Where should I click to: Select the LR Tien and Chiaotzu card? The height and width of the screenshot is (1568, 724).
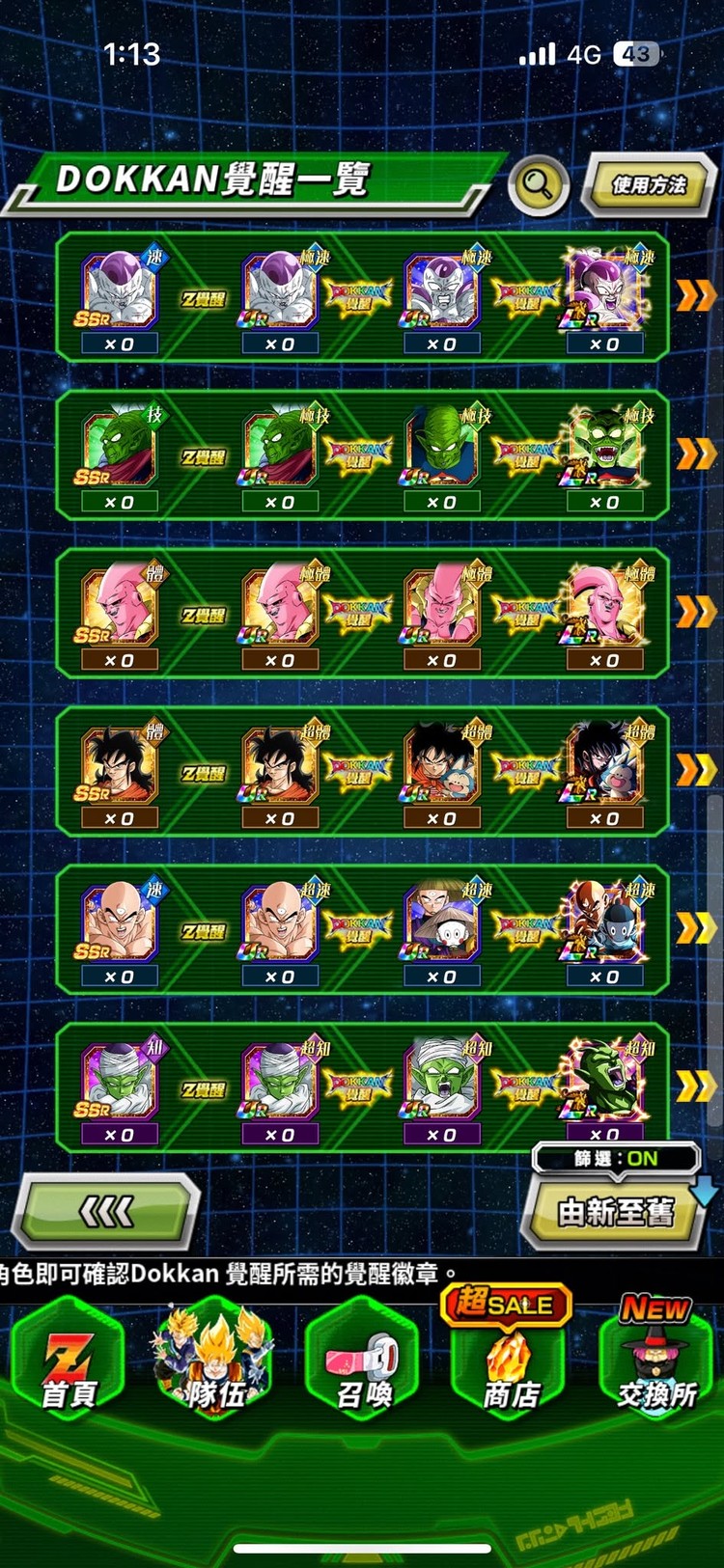606,922
